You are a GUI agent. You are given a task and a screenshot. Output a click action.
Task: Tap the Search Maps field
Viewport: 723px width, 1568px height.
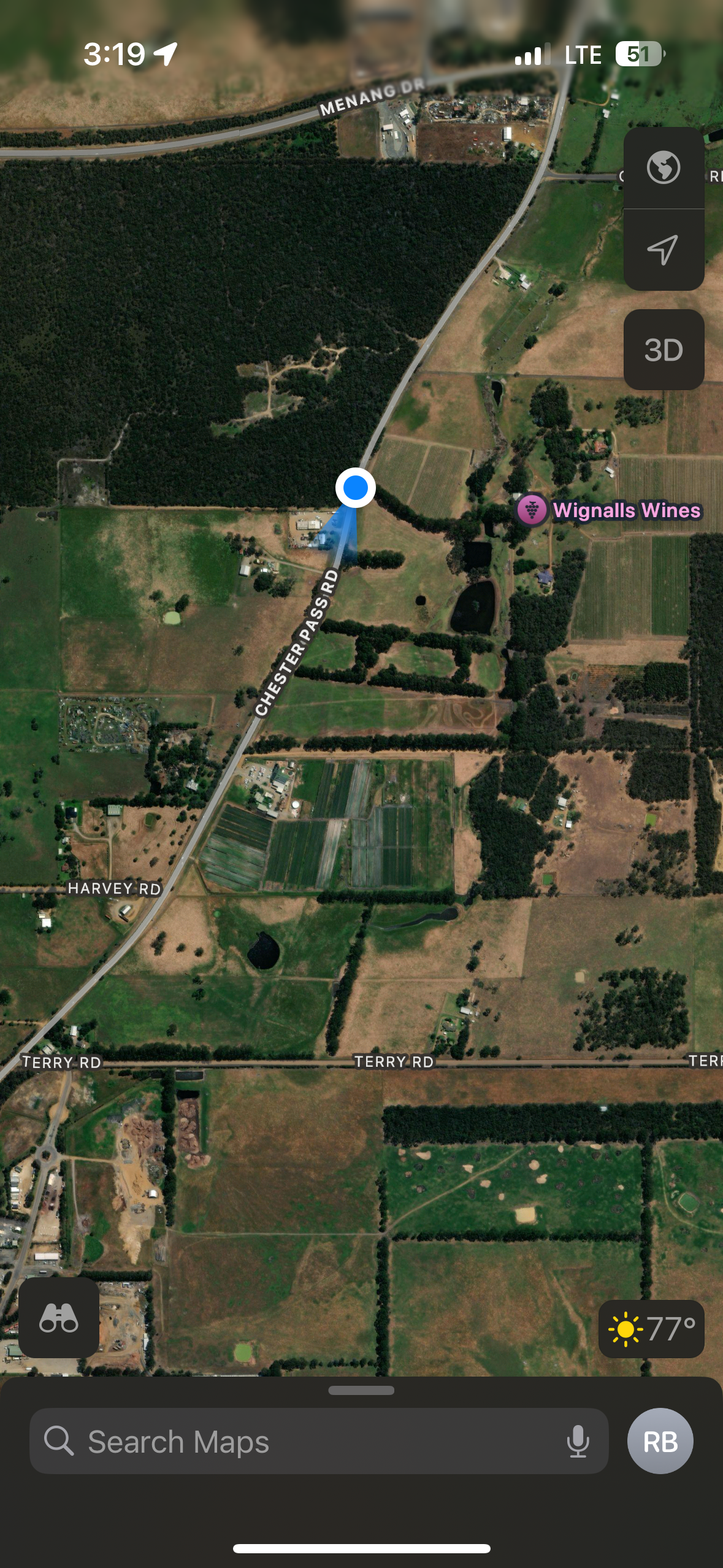(319, 1441)
